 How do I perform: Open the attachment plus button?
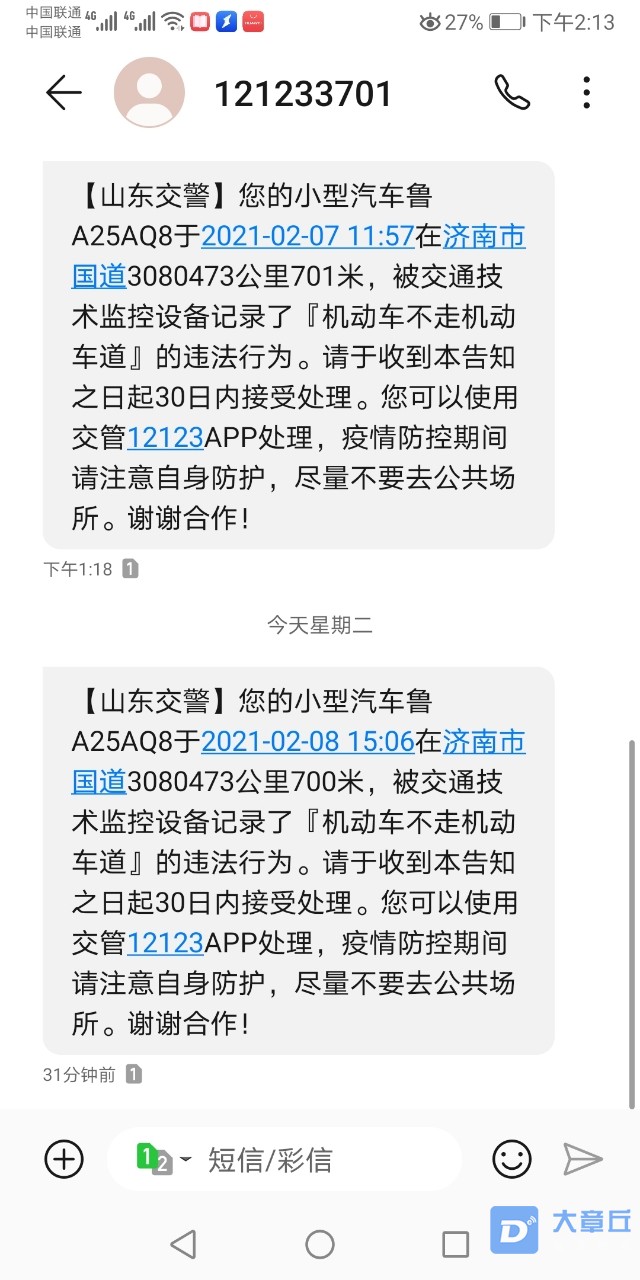(x=64, y=1160)
